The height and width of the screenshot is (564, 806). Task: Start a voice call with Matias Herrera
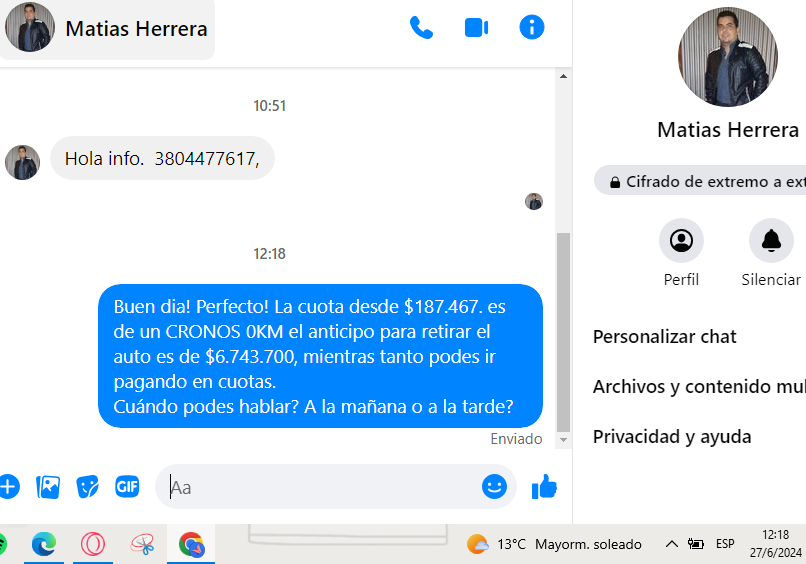coord(421,28)
